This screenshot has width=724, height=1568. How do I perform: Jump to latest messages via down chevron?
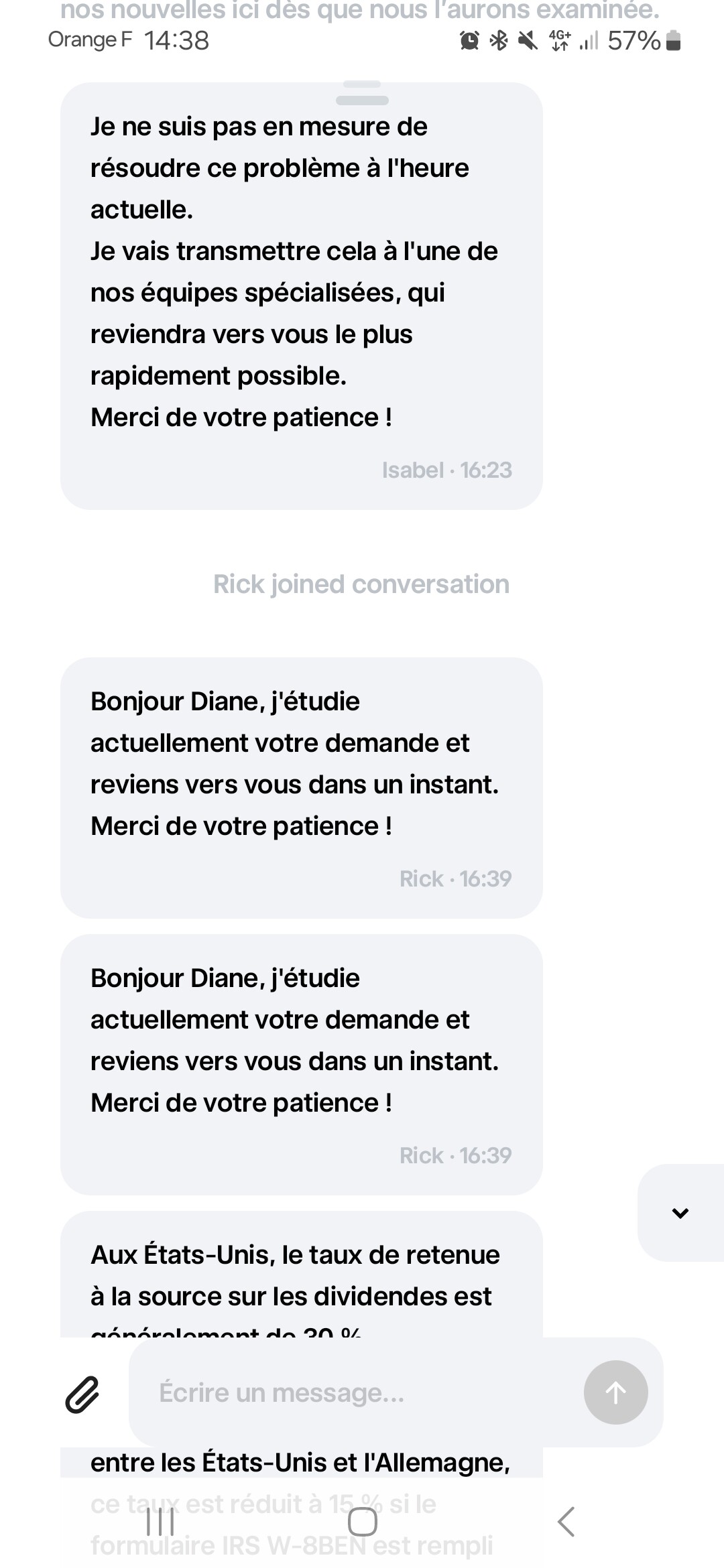[x=680, y=1212]
